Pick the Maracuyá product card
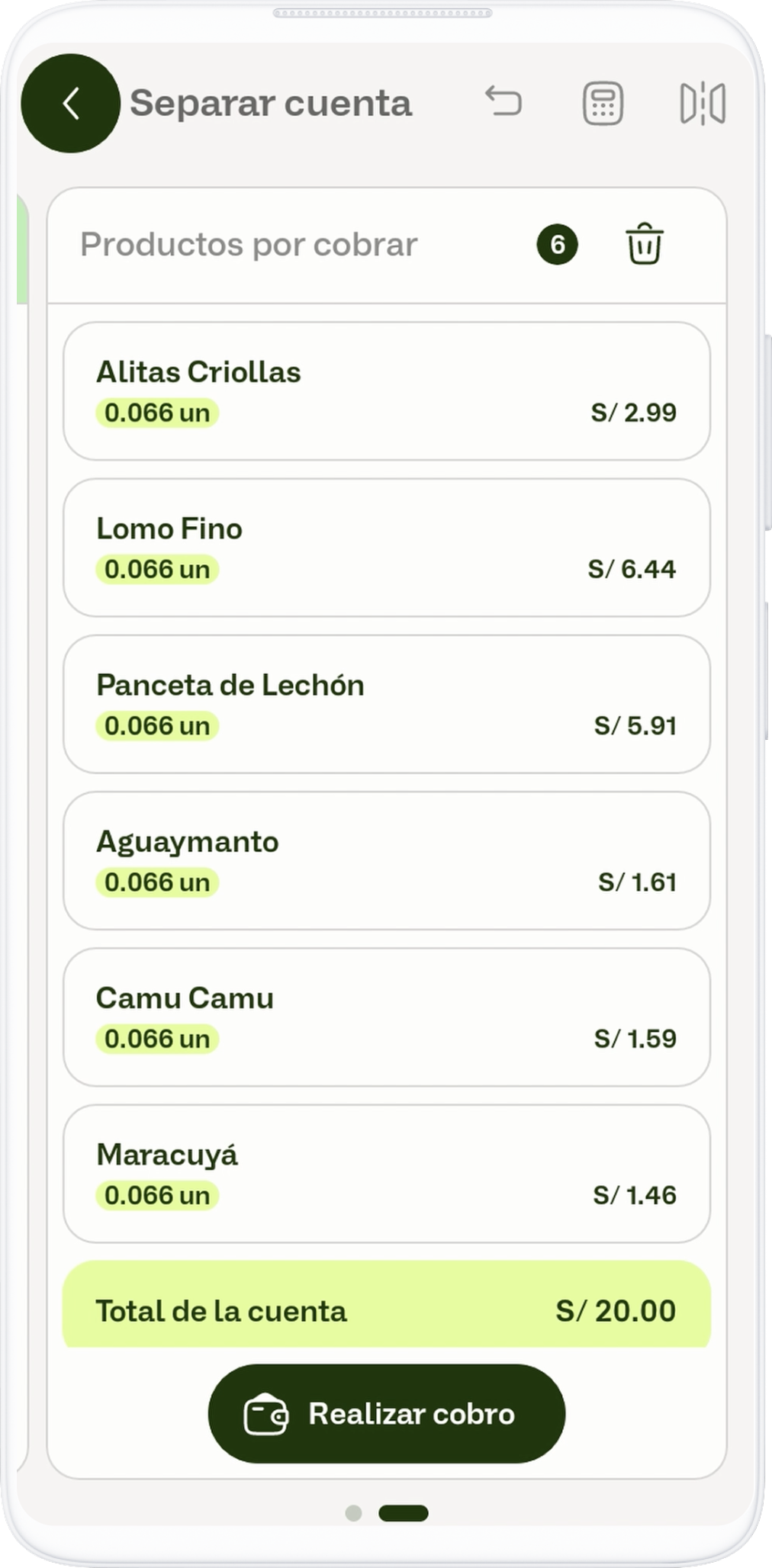This screenshot has height=1568, width=772. point(386,1173)
